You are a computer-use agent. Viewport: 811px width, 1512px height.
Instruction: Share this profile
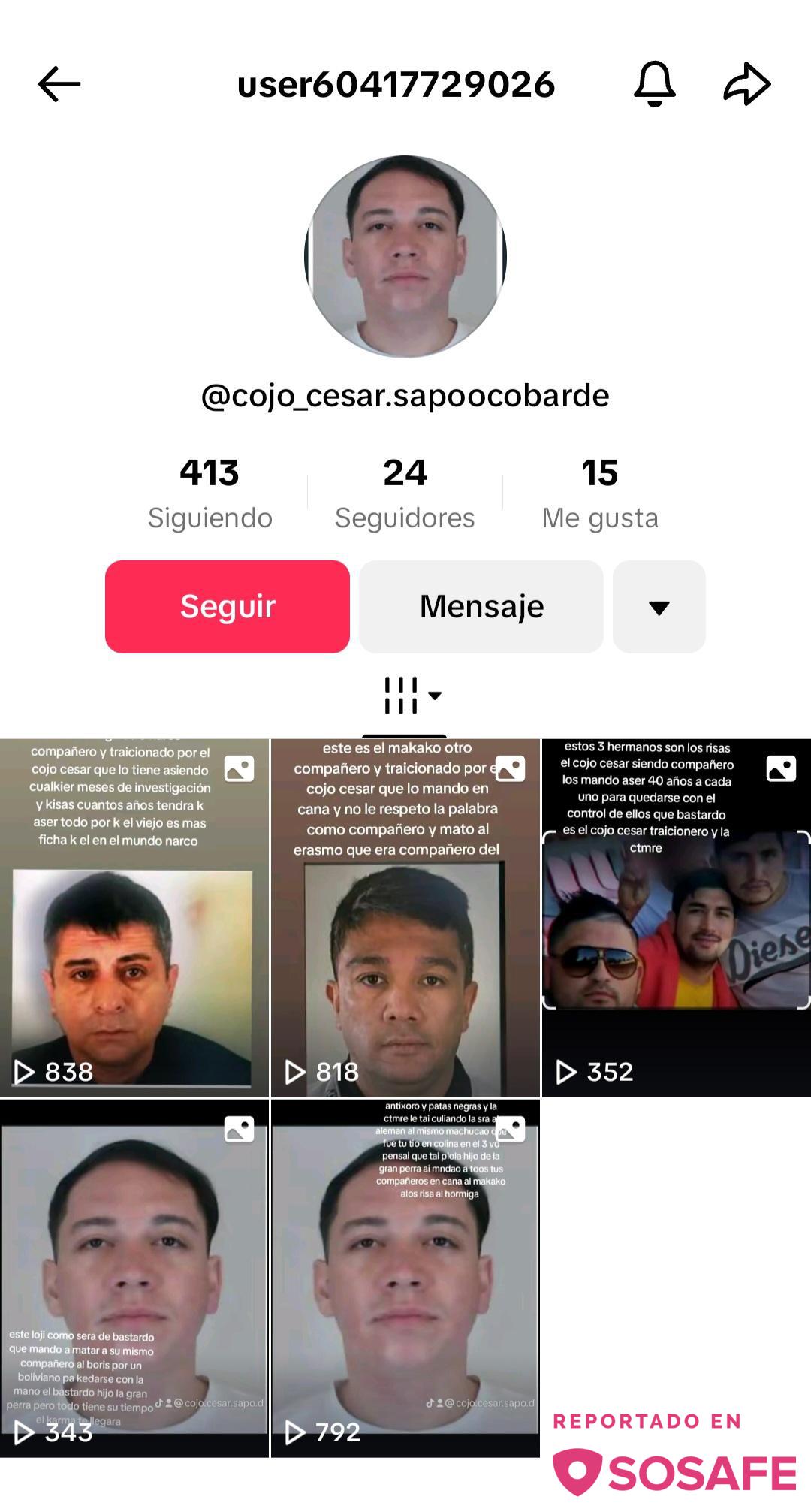pyautogui.click(x=746, y=84)
